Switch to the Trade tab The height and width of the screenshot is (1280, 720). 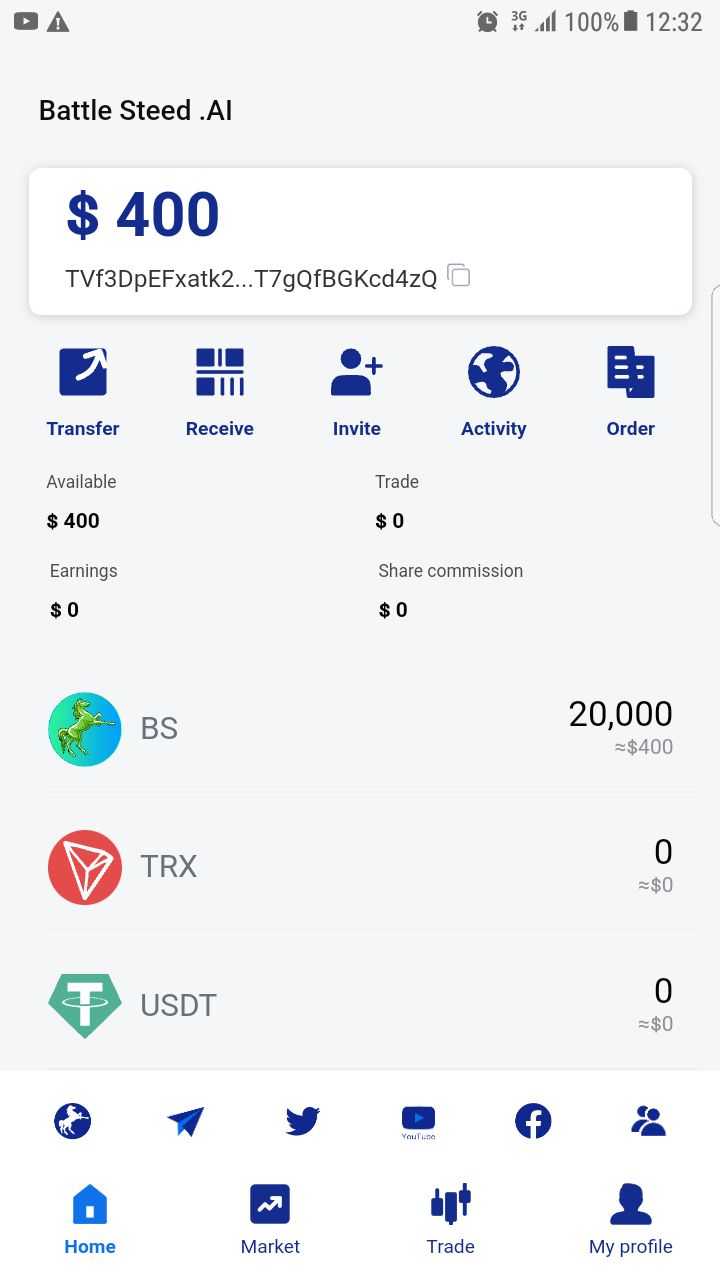click(450, 1219)
